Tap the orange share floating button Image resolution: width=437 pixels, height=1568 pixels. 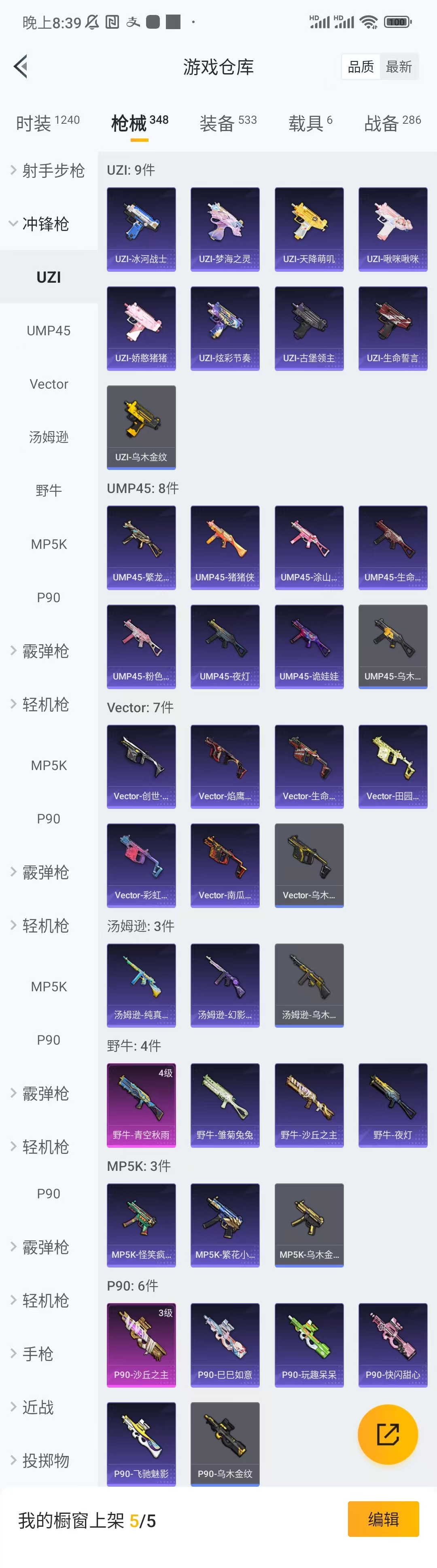pyautogui.click(x=388, y=1434)
